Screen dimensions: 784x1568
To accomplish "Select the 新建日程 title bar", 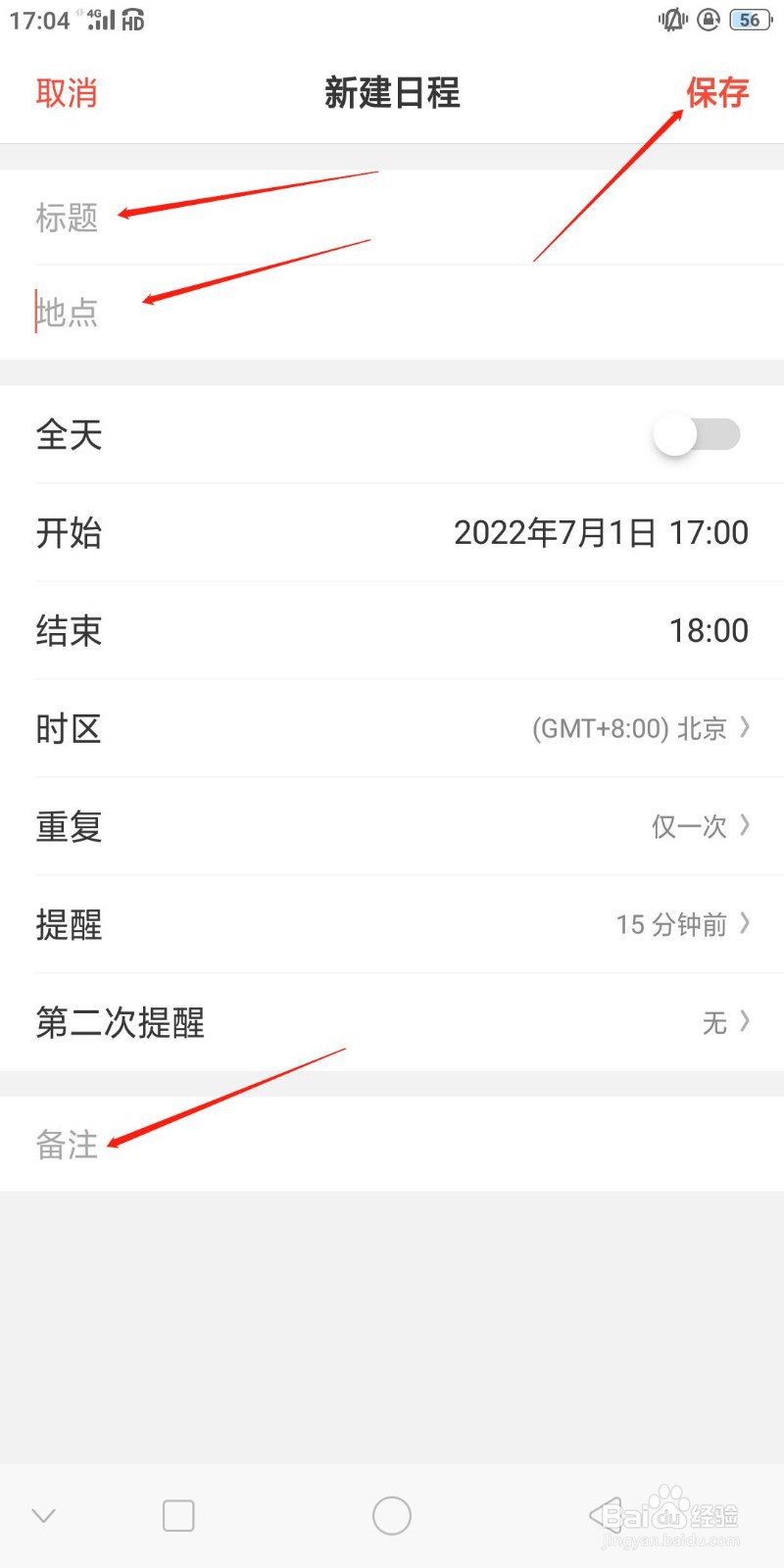I will click(391, 93).
